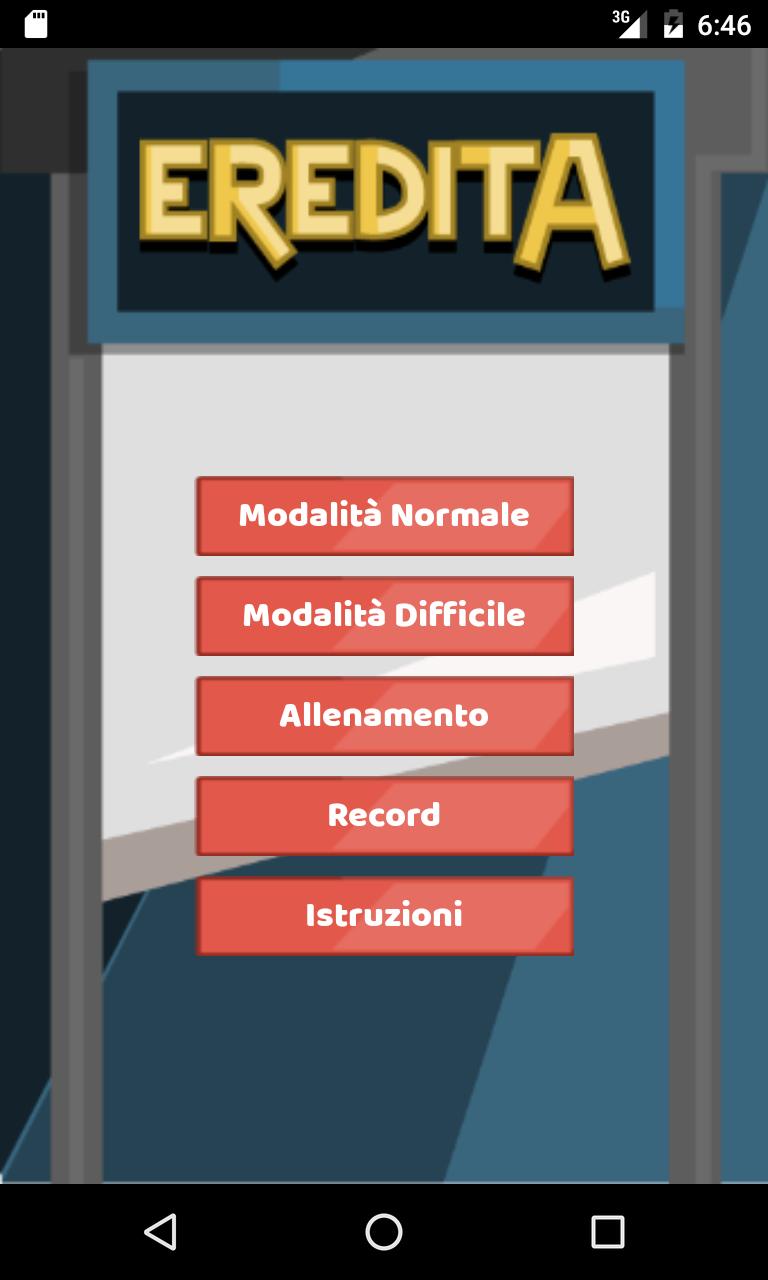768x1280 pixels.
Task: Tap the system back button
Action: pyautogui.click(x=160, y=1232)
